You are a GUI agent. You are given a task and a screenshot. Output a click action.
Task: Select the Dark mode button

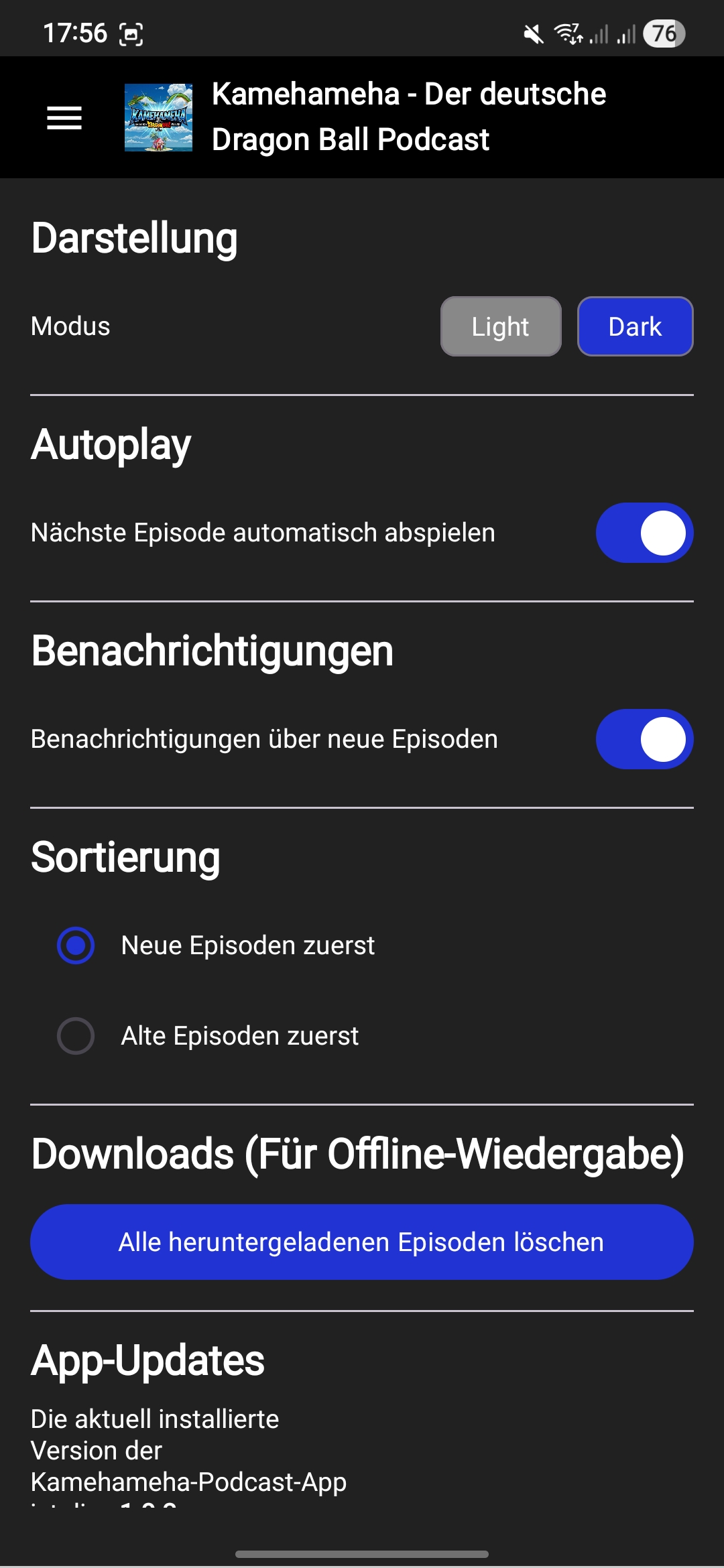point(635,326)
